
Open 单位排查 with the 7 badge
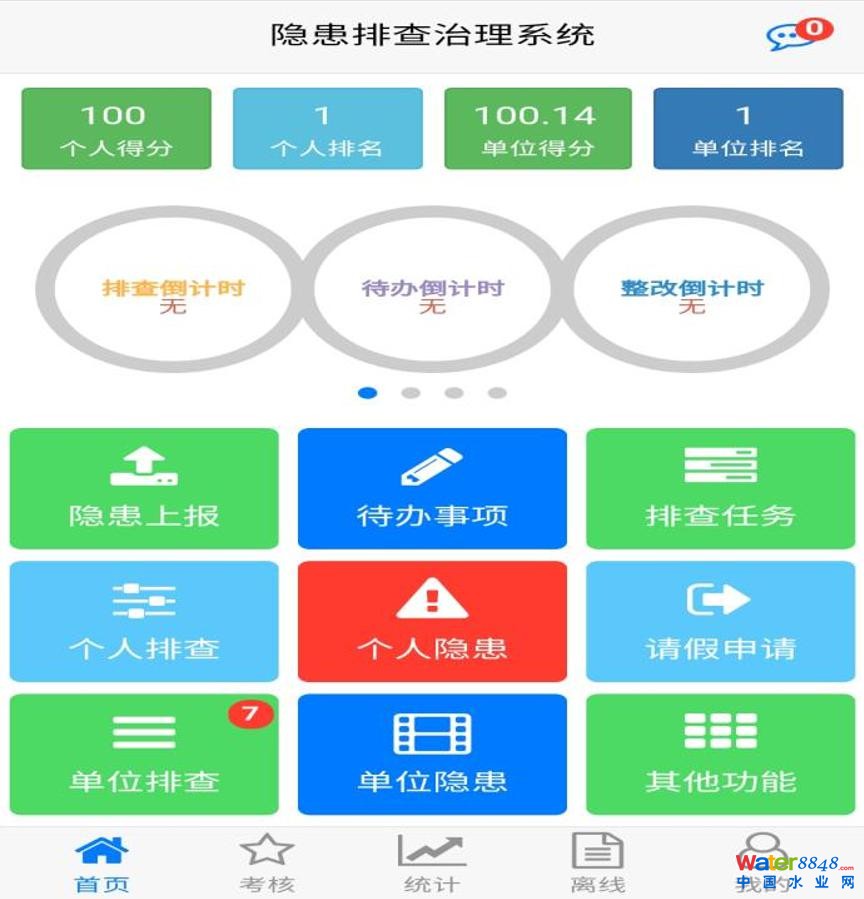pos(144,754)
